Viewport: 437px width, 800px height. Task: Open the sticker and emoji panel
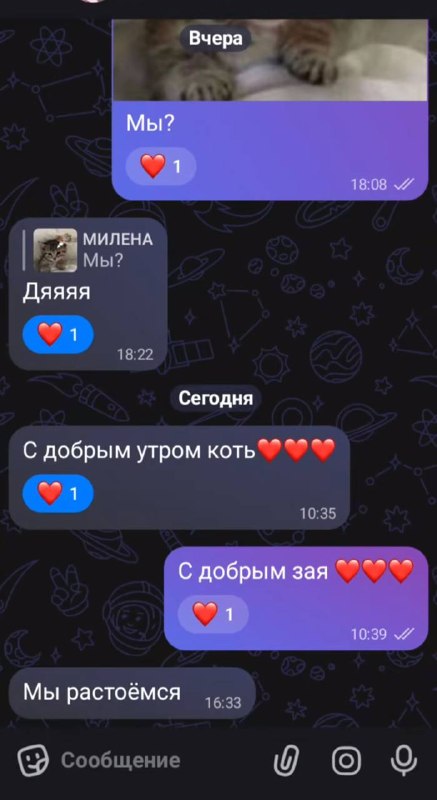click(33, 760)
